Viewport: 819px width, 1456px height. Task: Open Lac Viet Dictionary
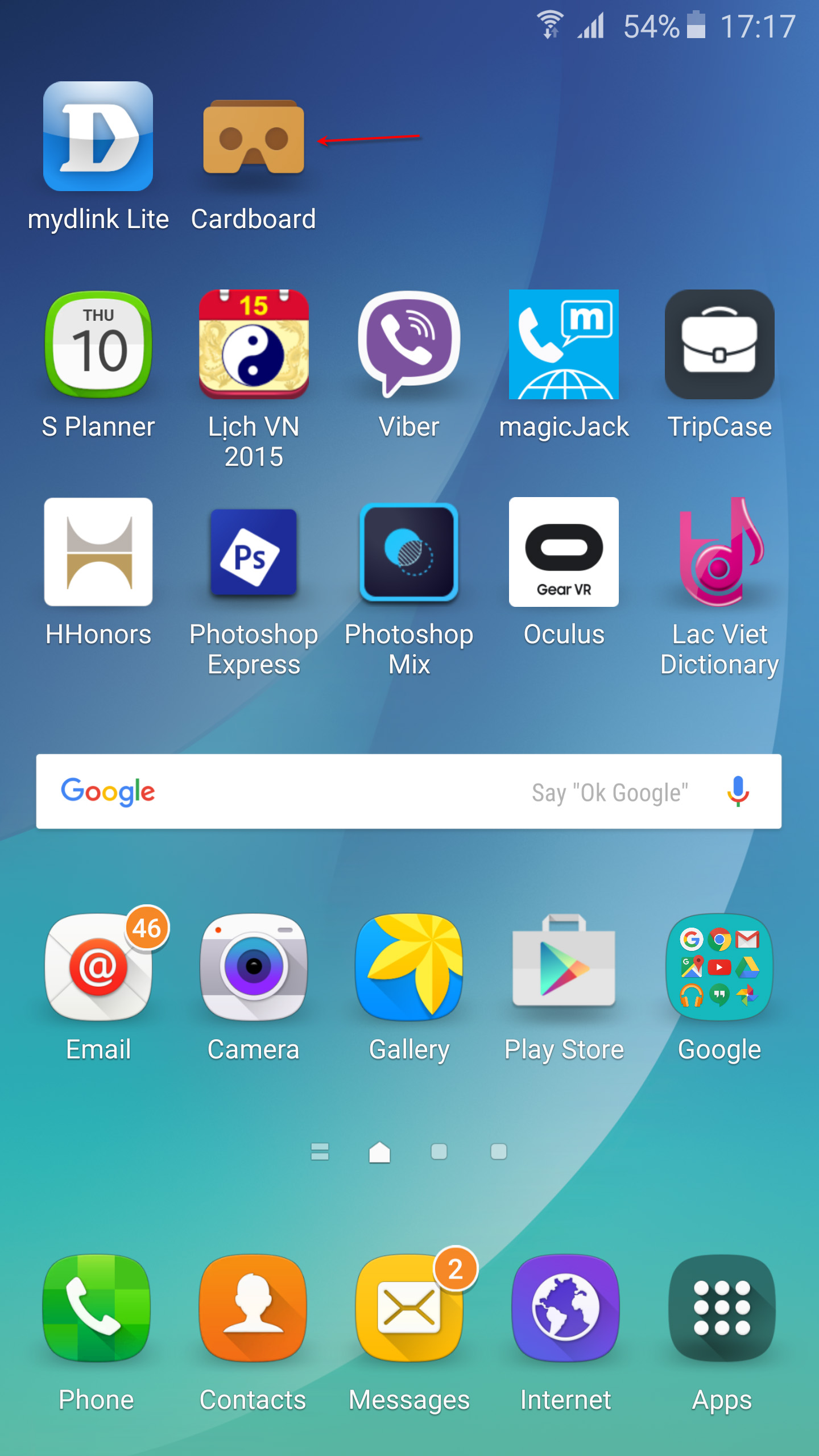tap(719, 552)
